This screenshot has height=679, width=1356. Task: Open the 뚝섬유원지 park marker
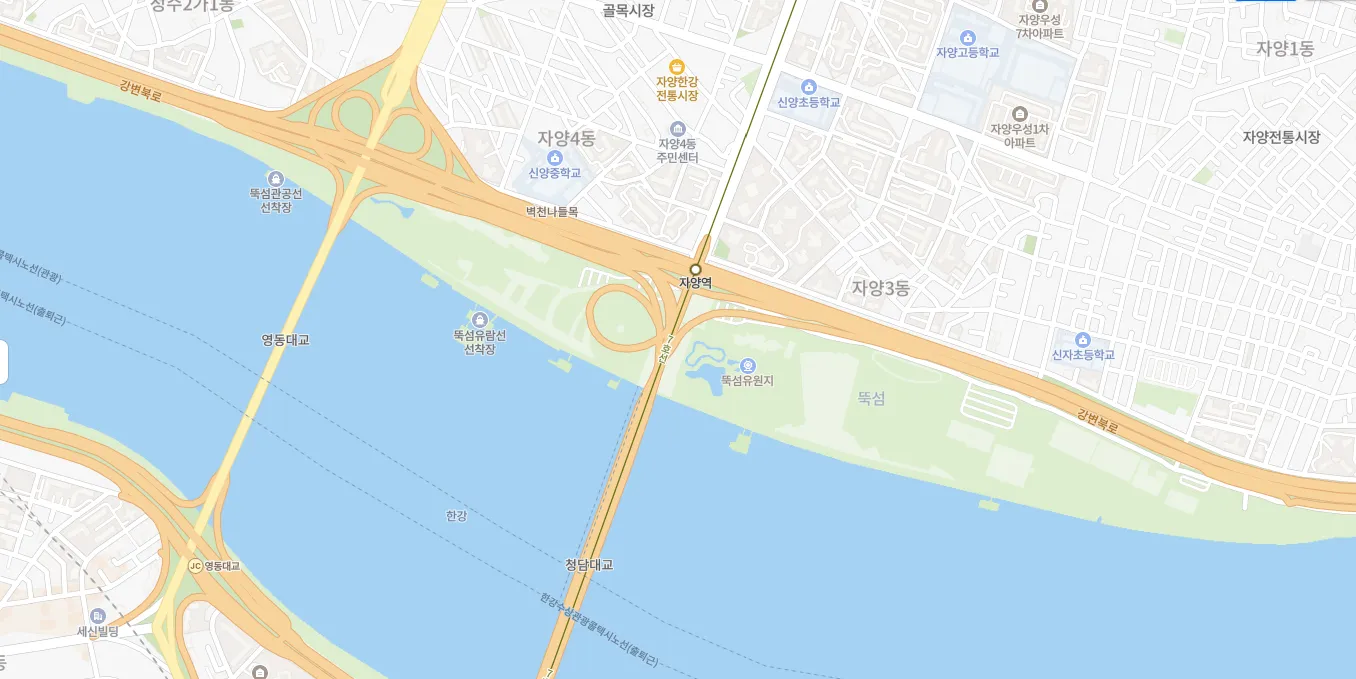748,365
